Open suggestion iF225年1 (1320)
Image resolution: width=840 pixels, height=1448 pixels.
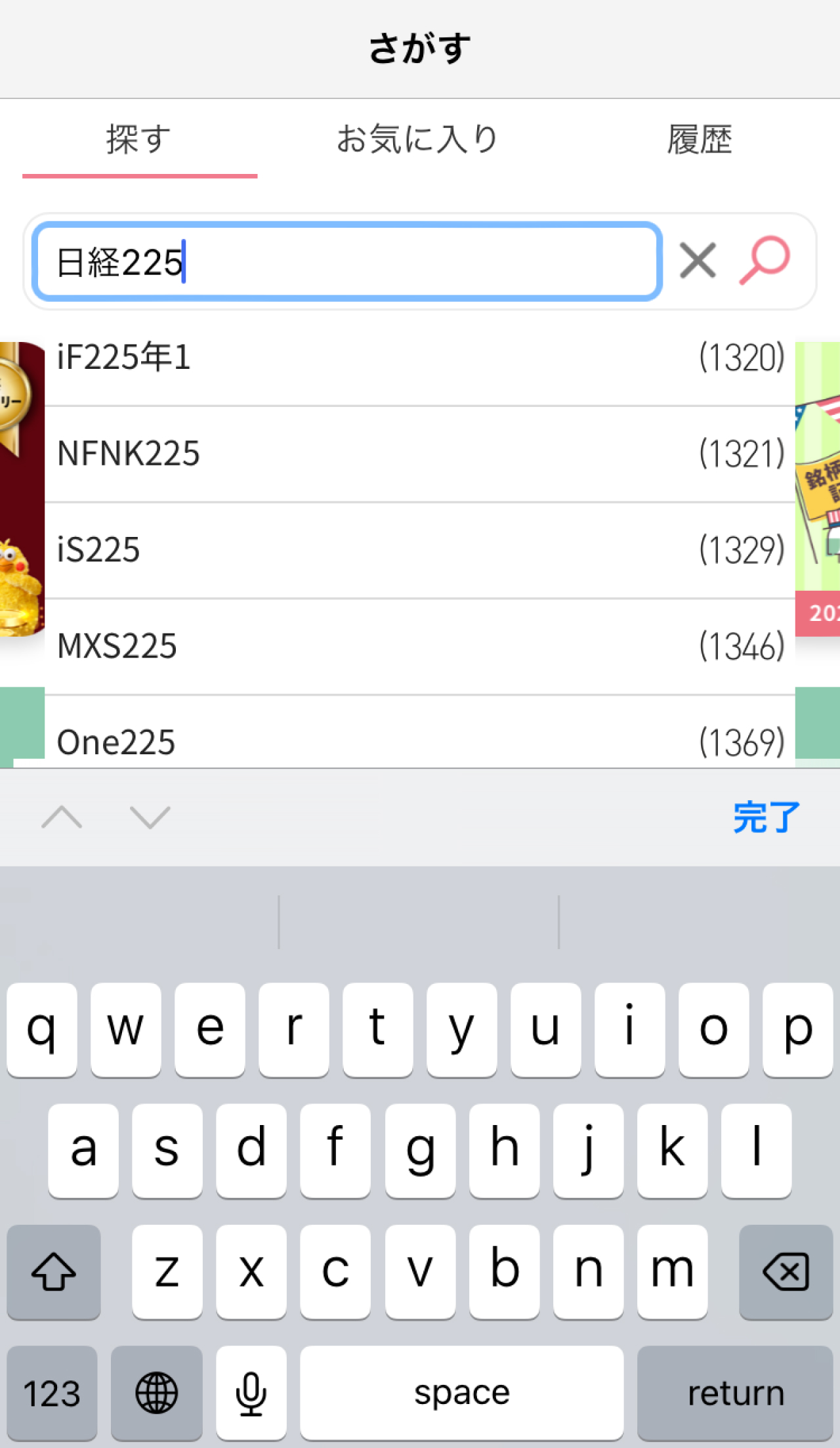tap(420, 358)
